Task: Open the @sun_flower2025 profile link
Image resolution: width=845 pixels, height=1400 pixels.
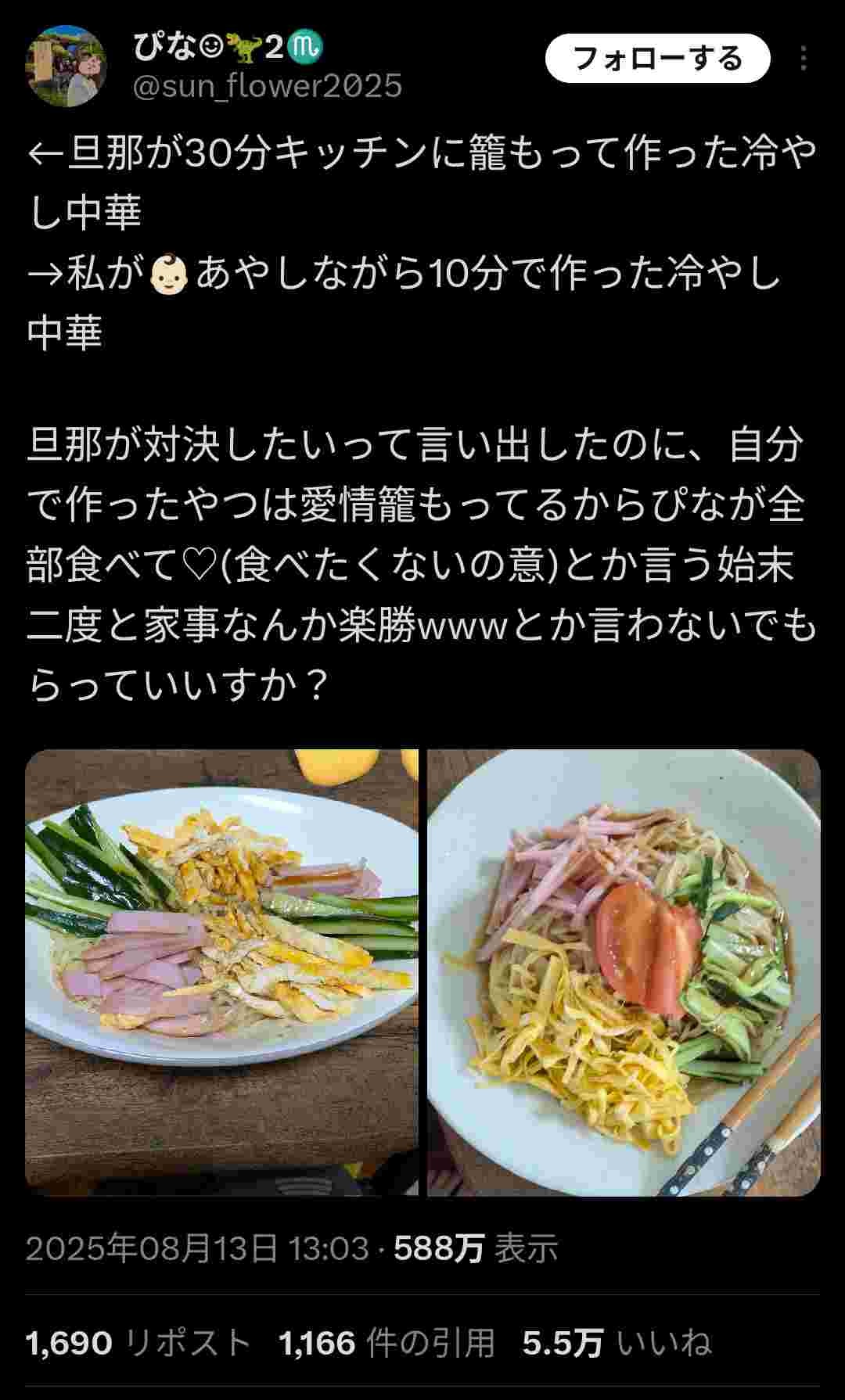Action: click(268, 86)
